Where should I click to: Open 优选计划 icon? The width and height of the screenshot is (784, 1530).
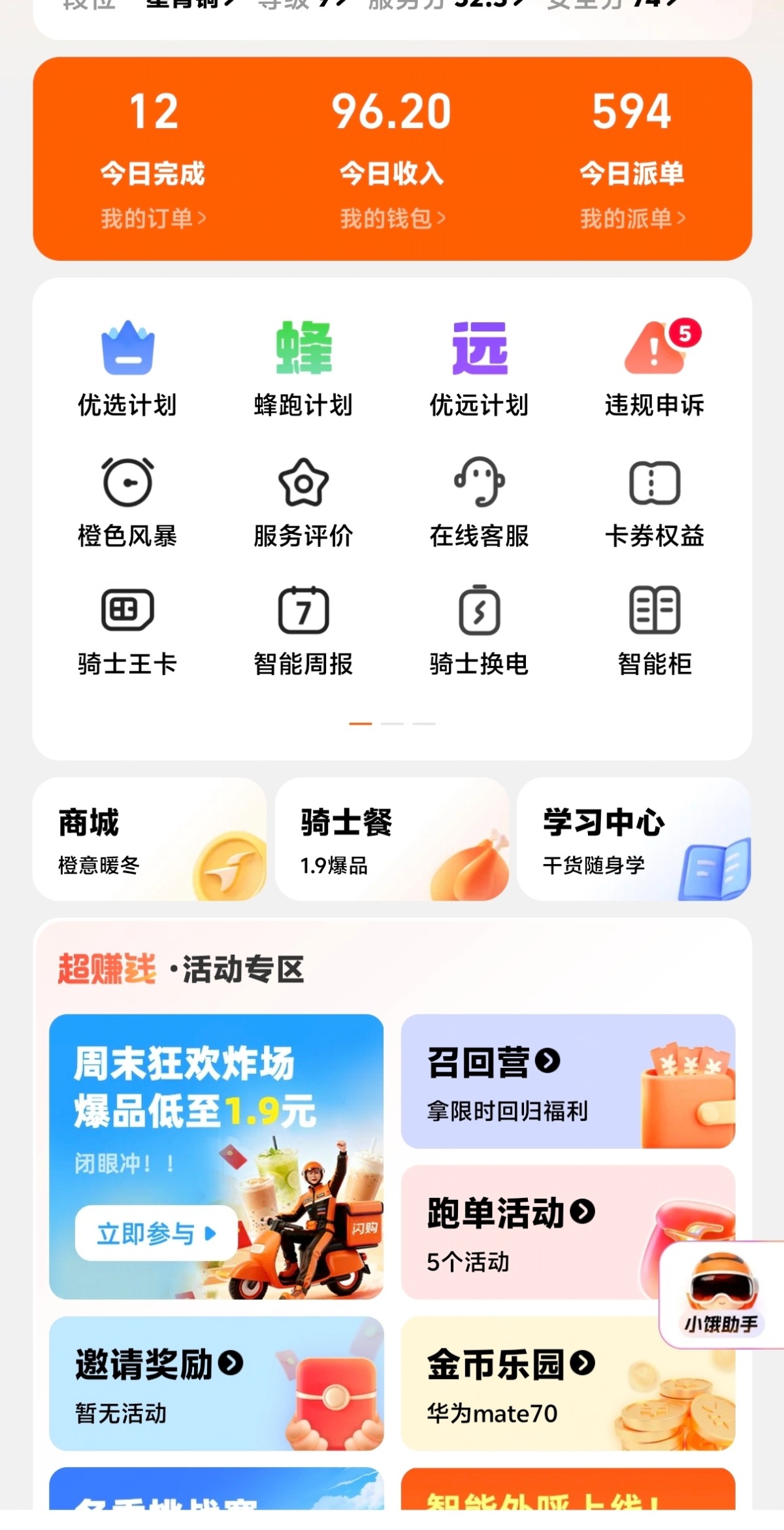tap(127, 369)
